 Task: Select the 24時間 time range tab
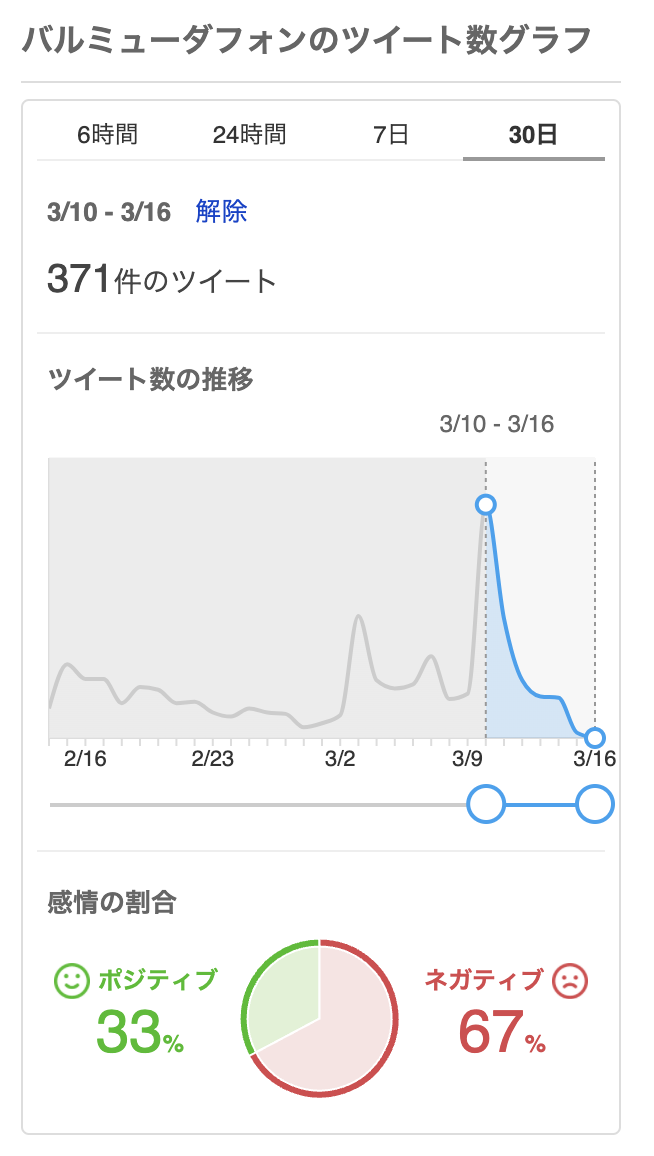coord(249,134)
